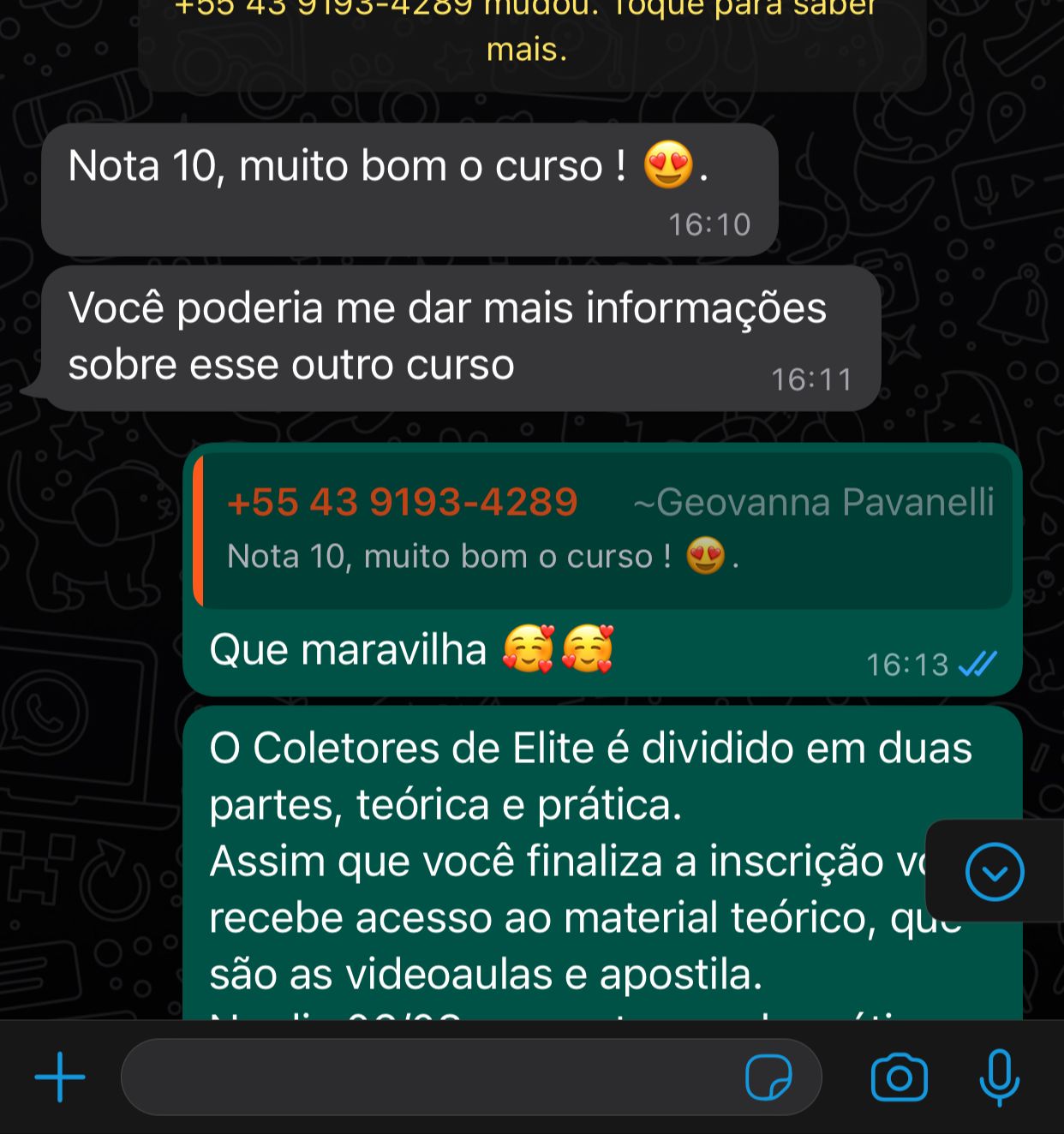Image resolution: width=1064 pixels, height=1134 pixels.
Task: Tap the message text field
Action: click(428, 1077)
